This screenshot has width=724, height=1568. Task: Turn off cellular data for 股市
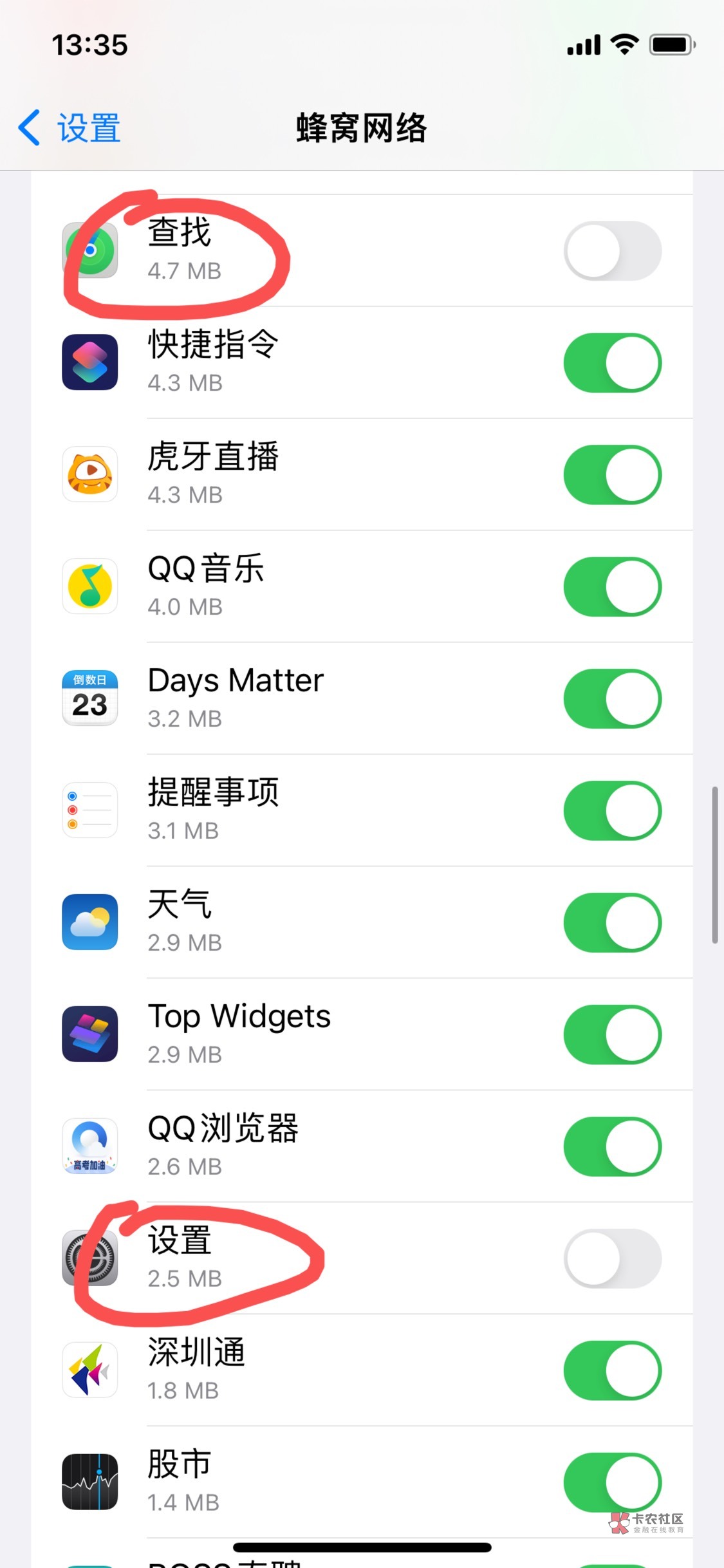click(x=613, y=1483)
